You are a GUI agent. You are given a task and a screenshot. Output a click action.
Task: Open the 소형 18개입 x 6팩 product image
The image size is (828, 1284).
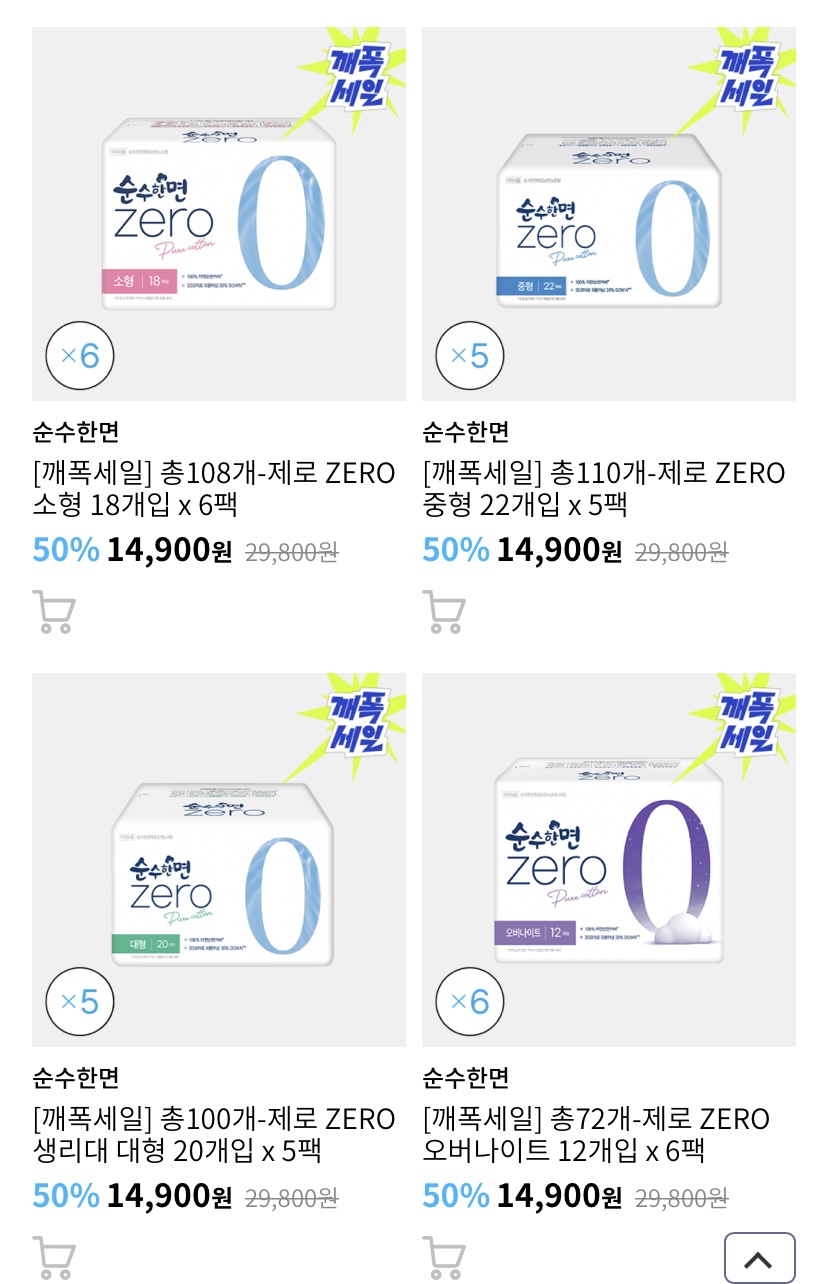pyautogui.click(x=219, y=214)
